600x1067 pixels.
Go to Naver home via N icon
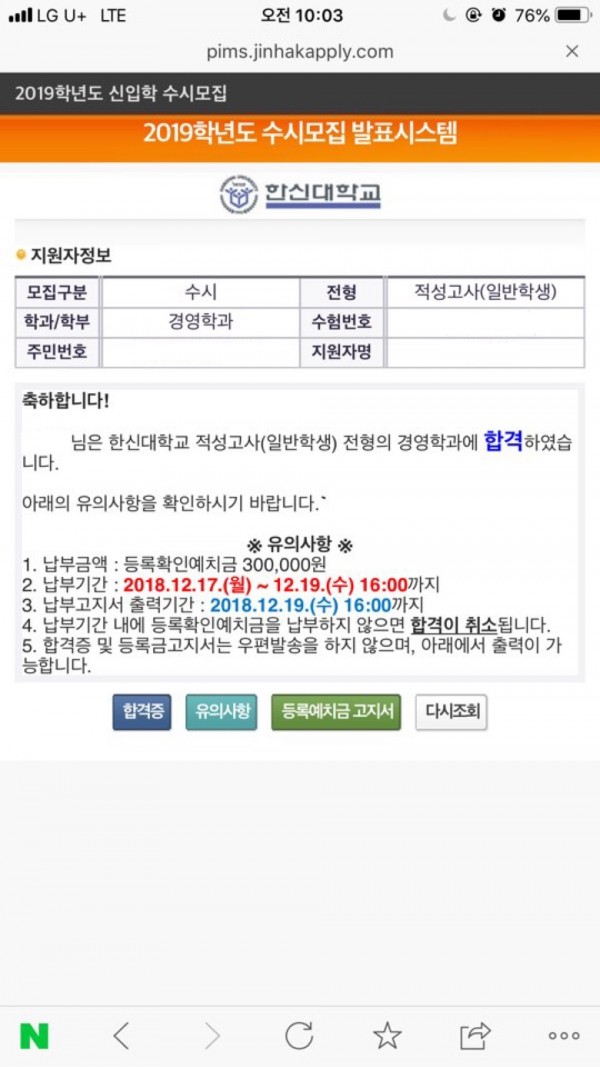[34, 1036]
